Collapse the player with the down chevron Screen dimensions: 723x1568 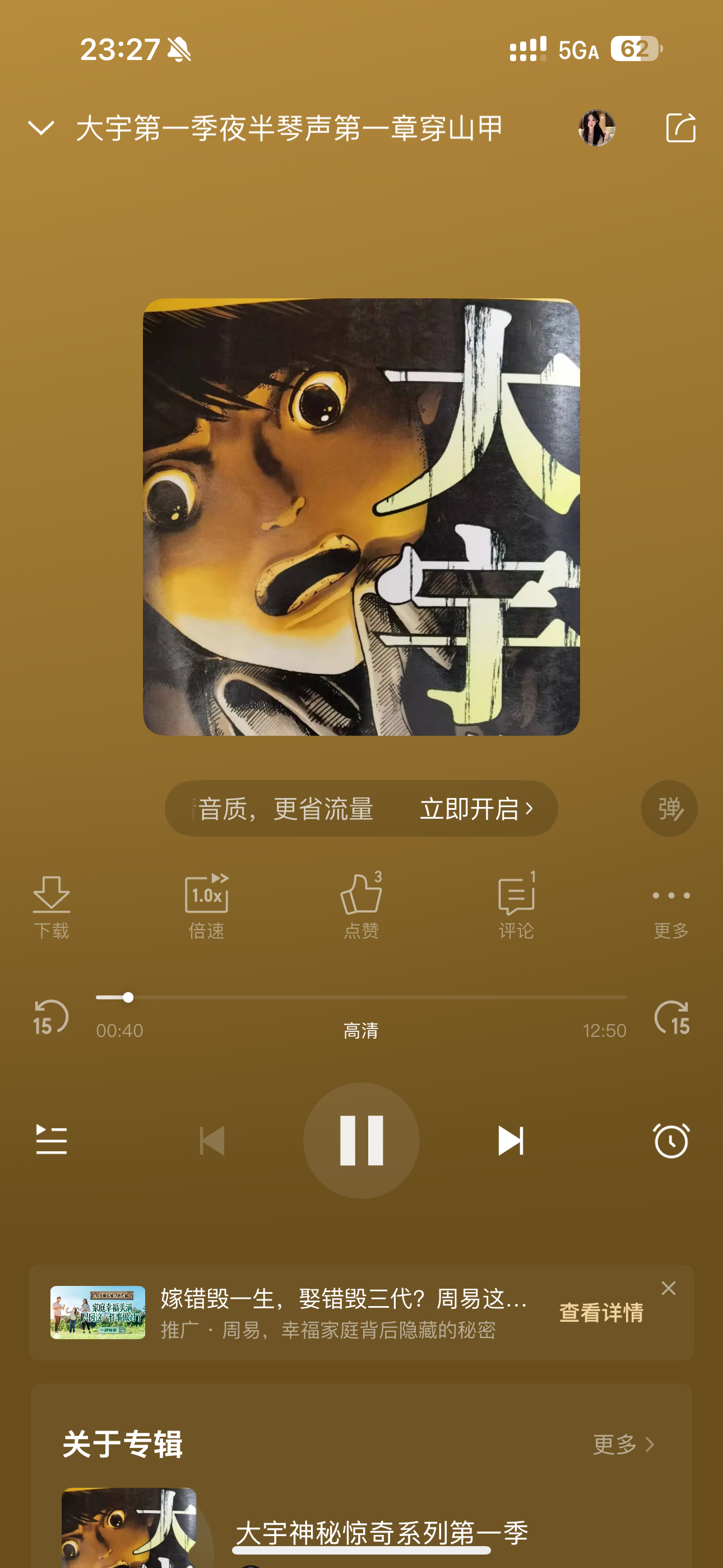click(x=41, y=128)
